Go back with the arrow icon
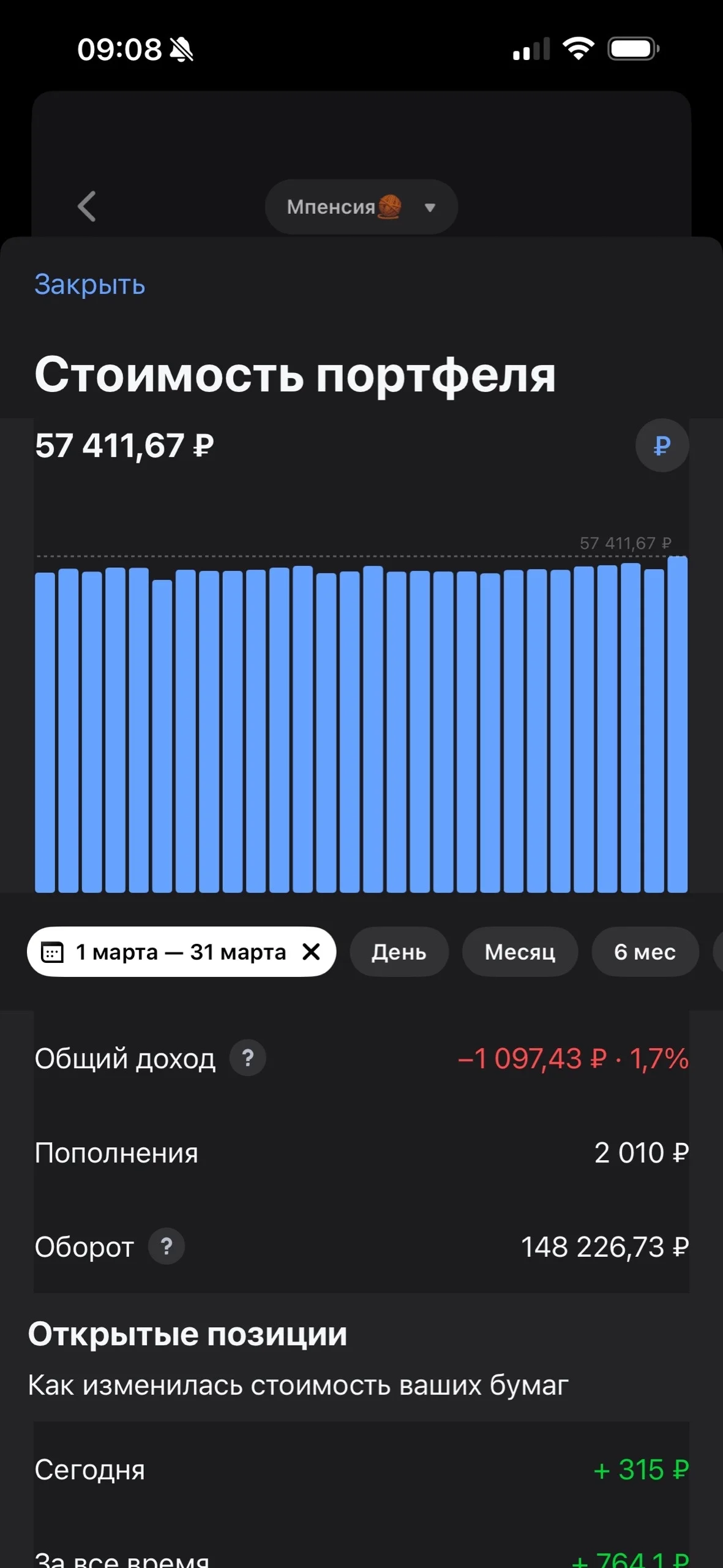 click(x=87, y=206)
